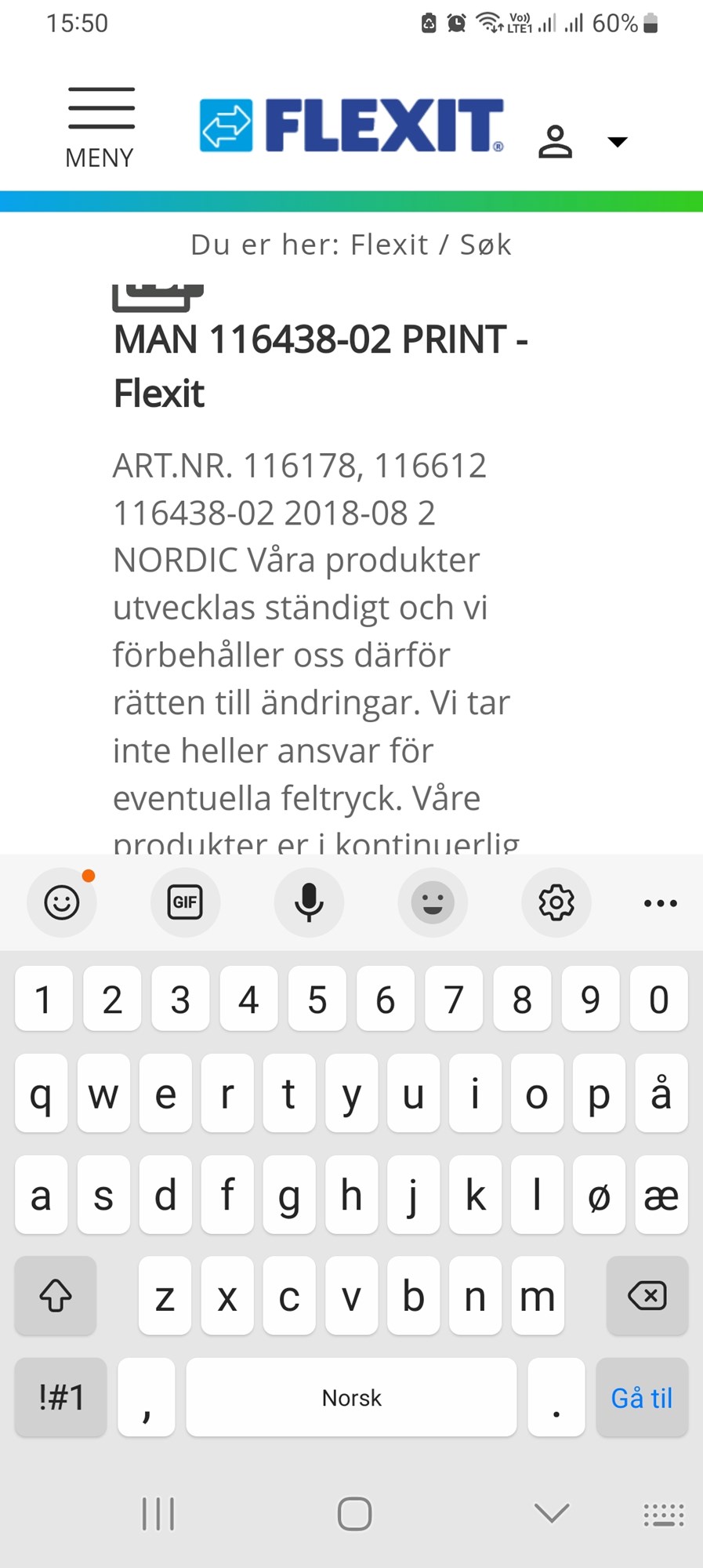Open the header dropdown arrow

point(618,142)
